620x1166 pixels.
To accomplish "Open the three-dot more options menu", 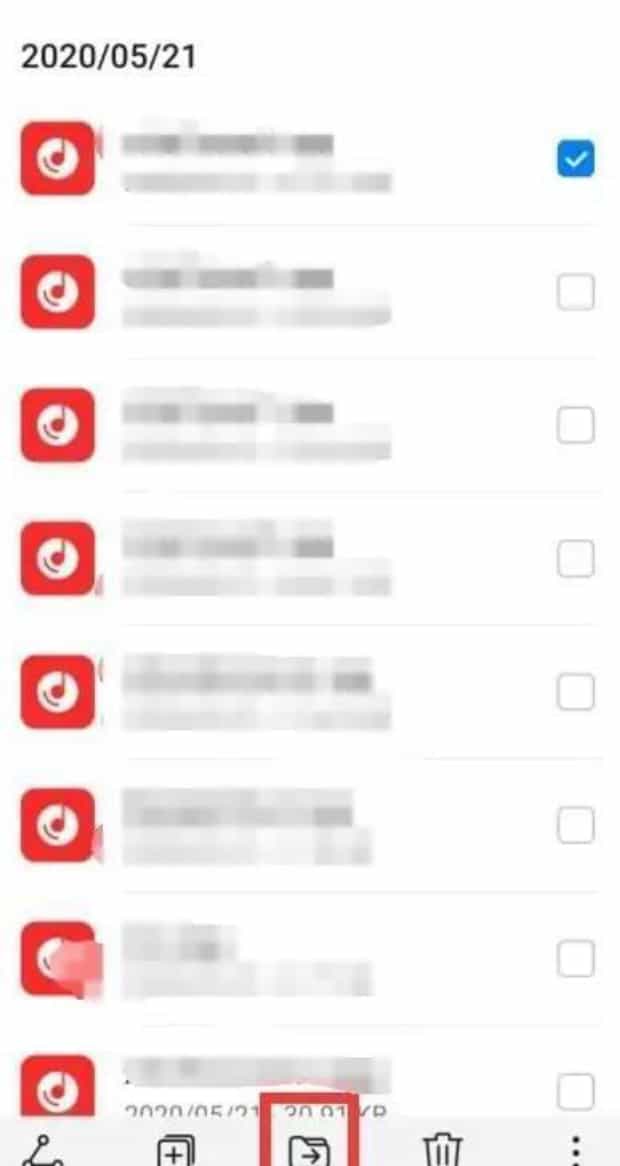I will (x=575, y=1150).
